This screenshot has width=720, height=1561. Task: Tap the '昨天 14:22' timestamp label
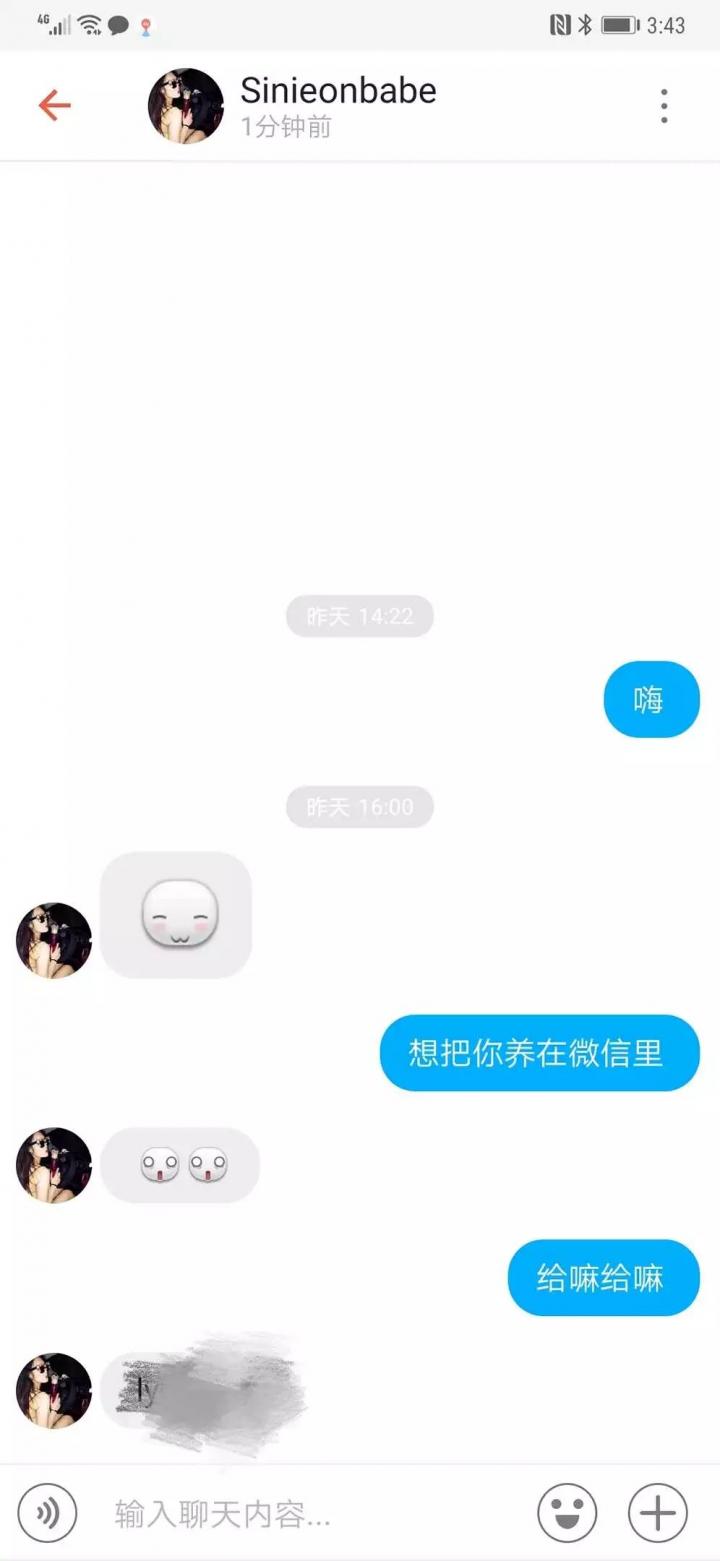coord(359,616)
